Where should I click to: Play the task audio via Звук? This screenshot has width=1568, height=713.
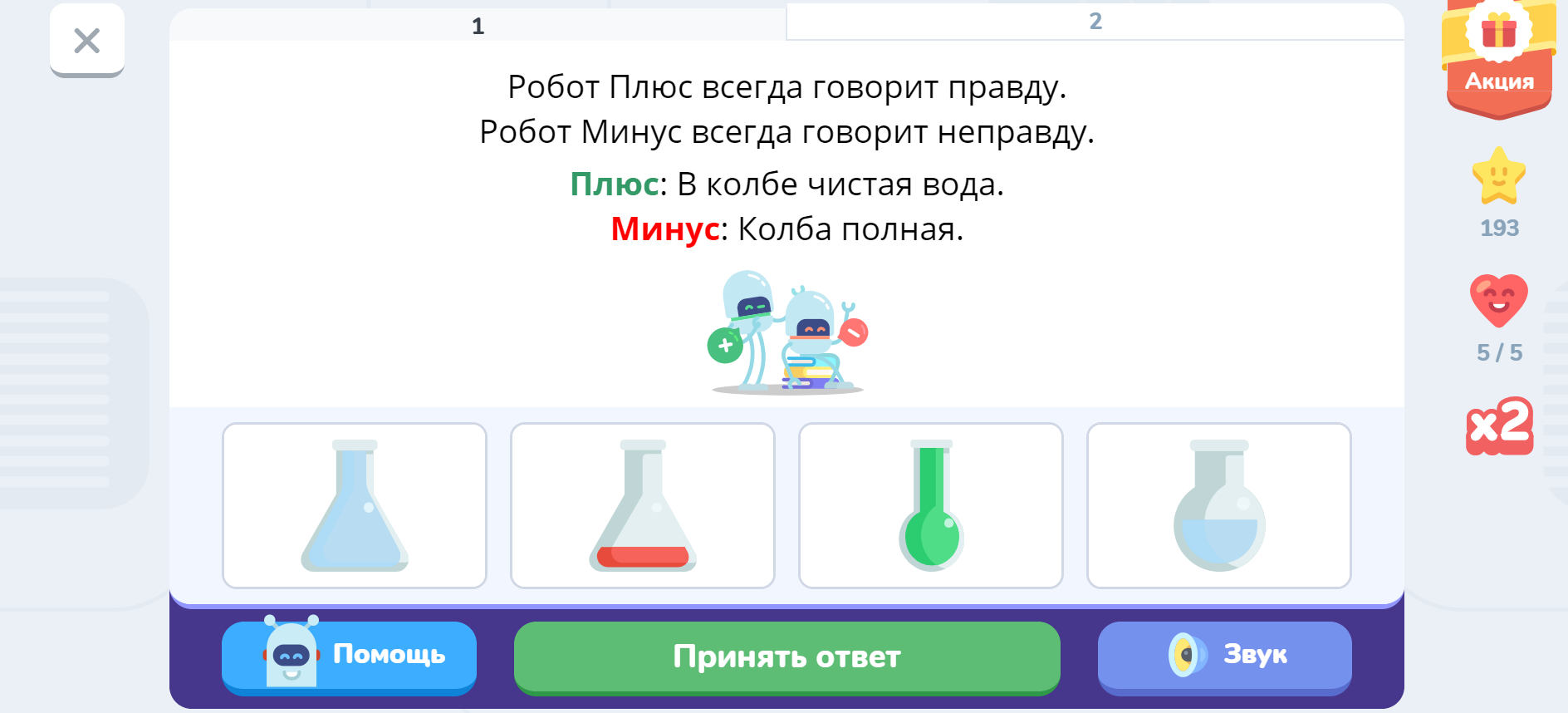click(1224, 656)
